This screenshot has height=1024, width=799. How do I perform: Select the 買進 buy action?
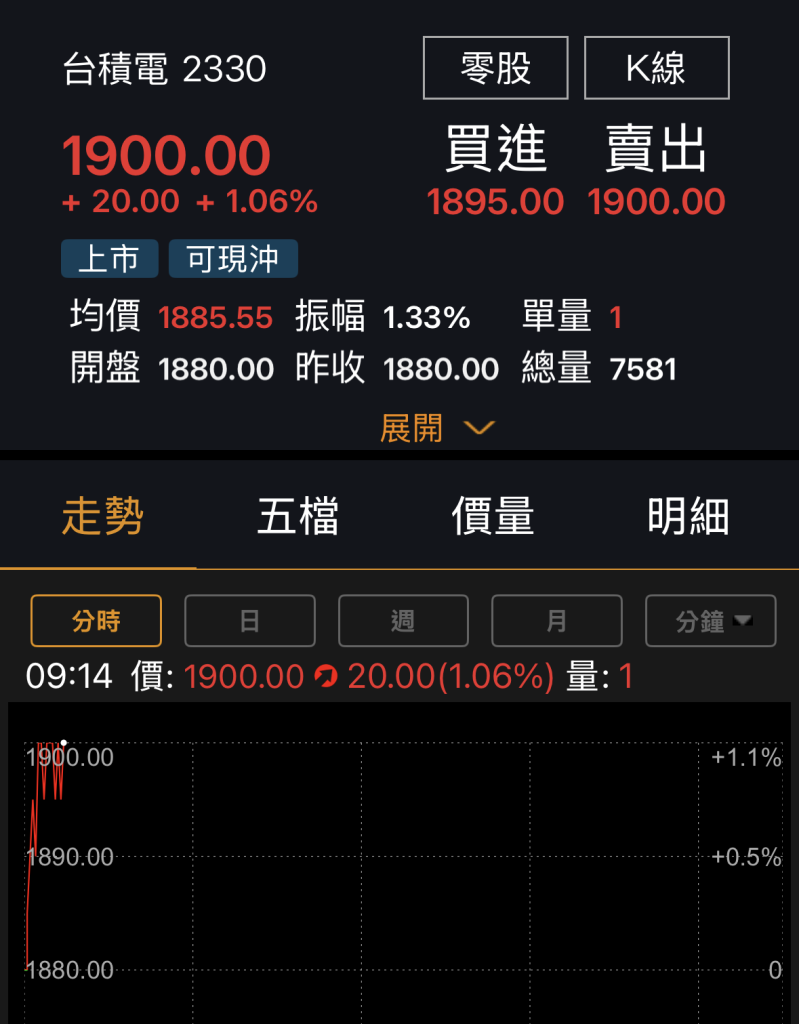coord(494,150)
